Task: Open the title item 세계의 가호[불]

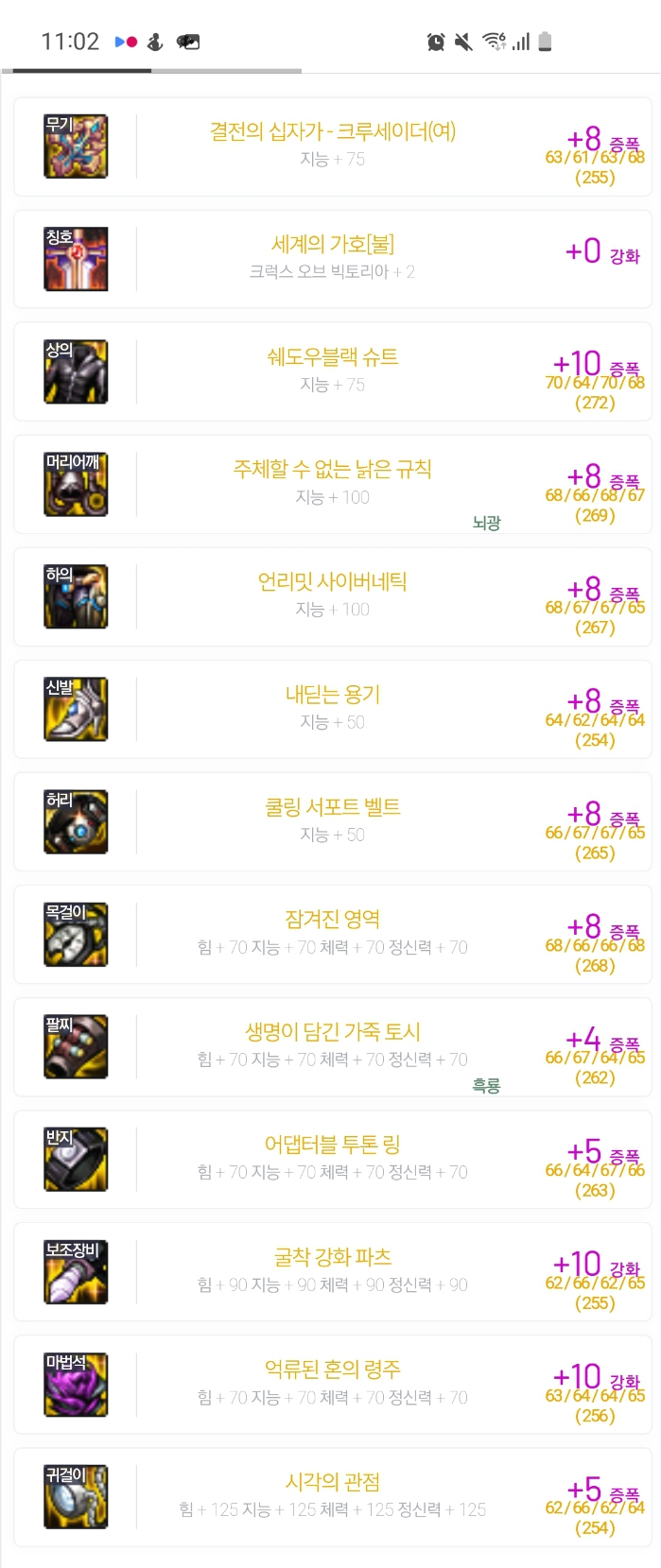Action: (x=332, y=244)
